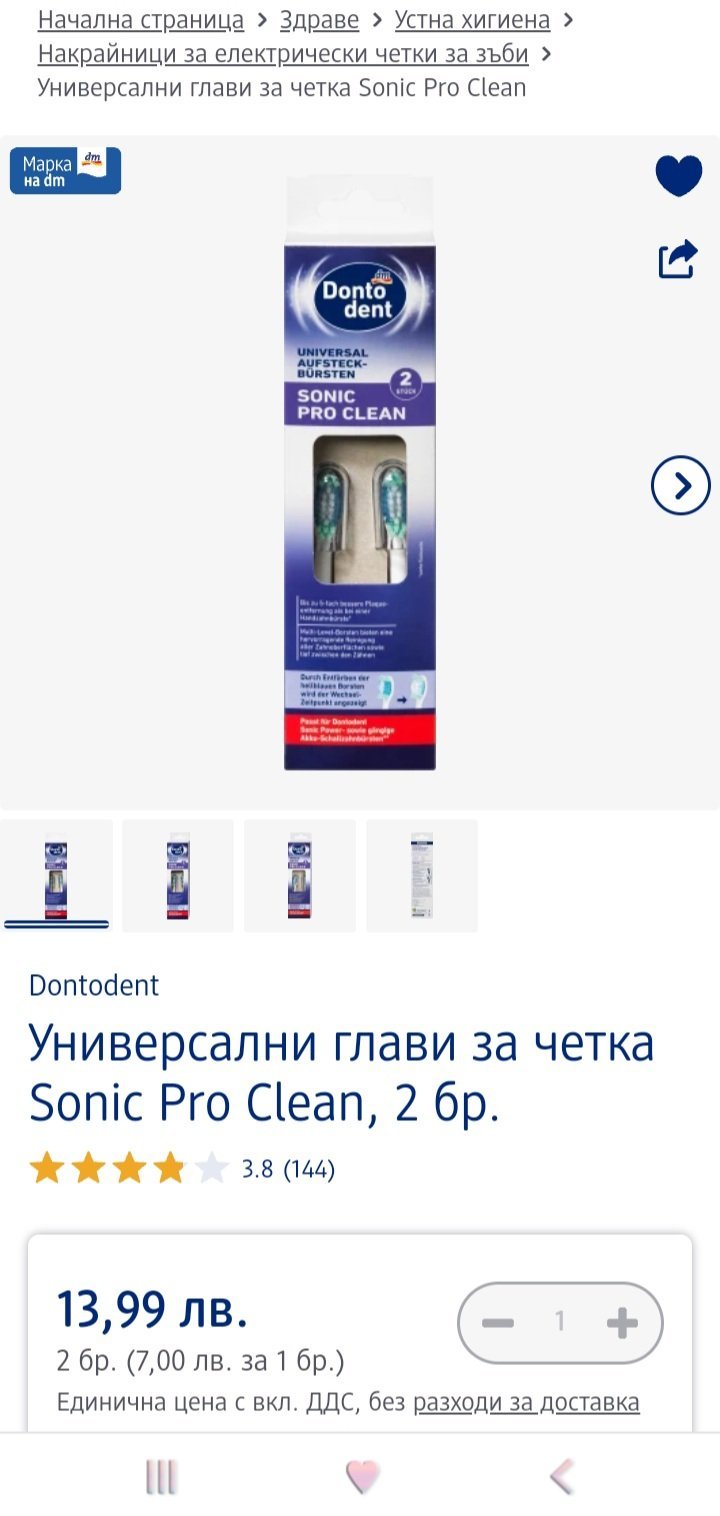Image resolution: width=720 pixels, height=1516 pixels.
Task: Open Накрайници за електрически четки за зъби breadcrumb
Action: [283, 53]
